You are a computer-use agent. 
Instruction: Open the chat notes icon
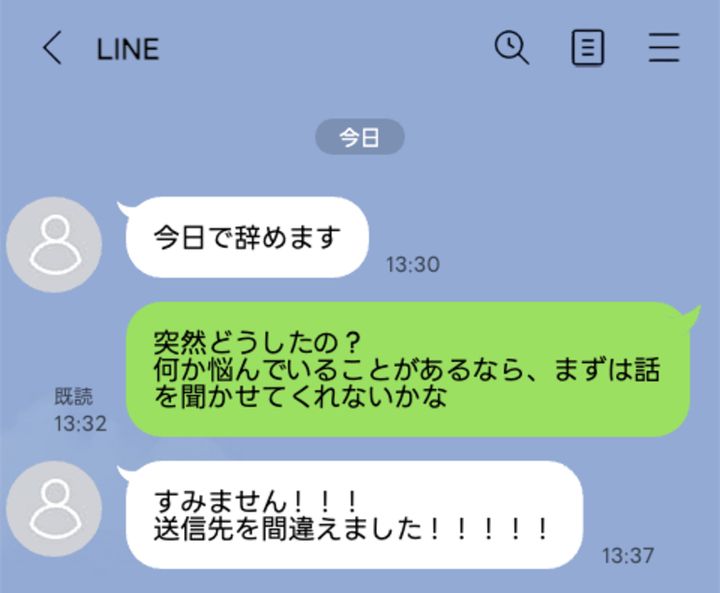coord(588,47)
